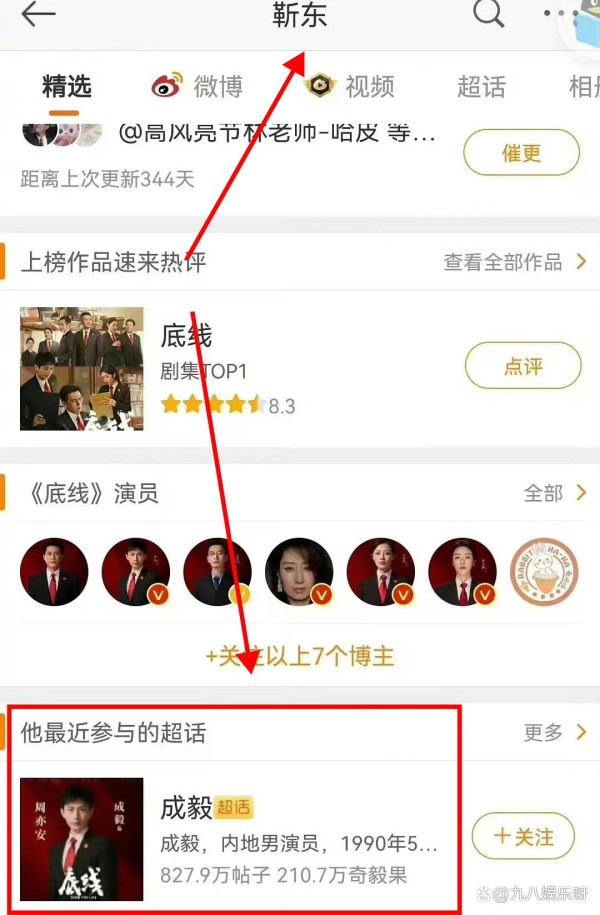Open search from the top bar
The height and width of the screenshot is (915, 600).
(x=488, y=14)
